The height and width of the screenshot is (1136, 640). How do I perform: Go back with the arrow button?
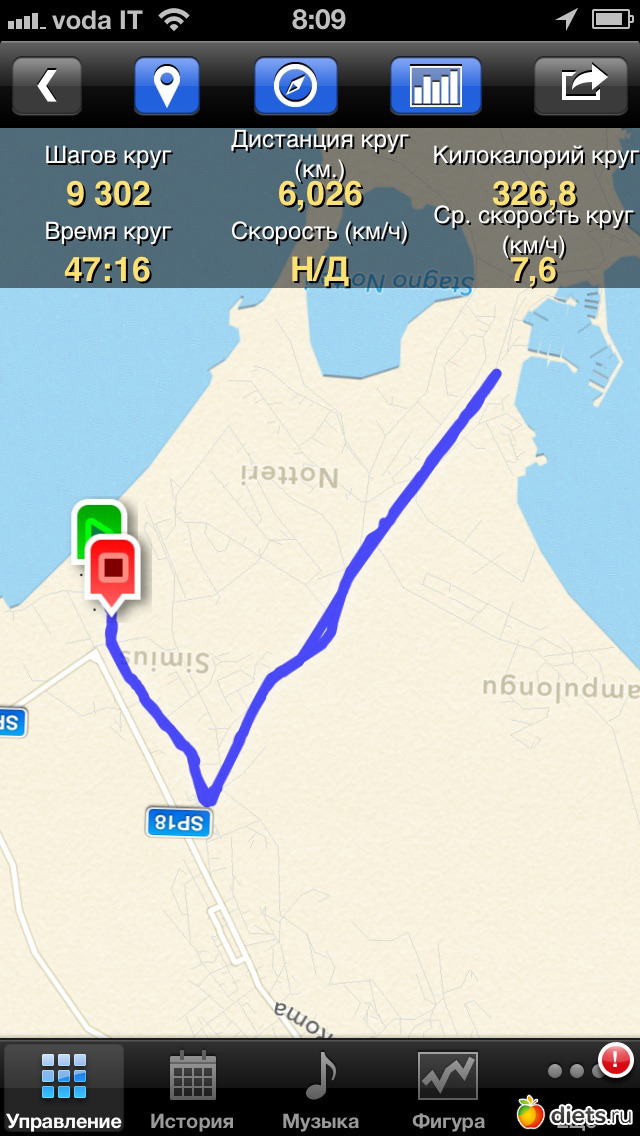[46, 86]
